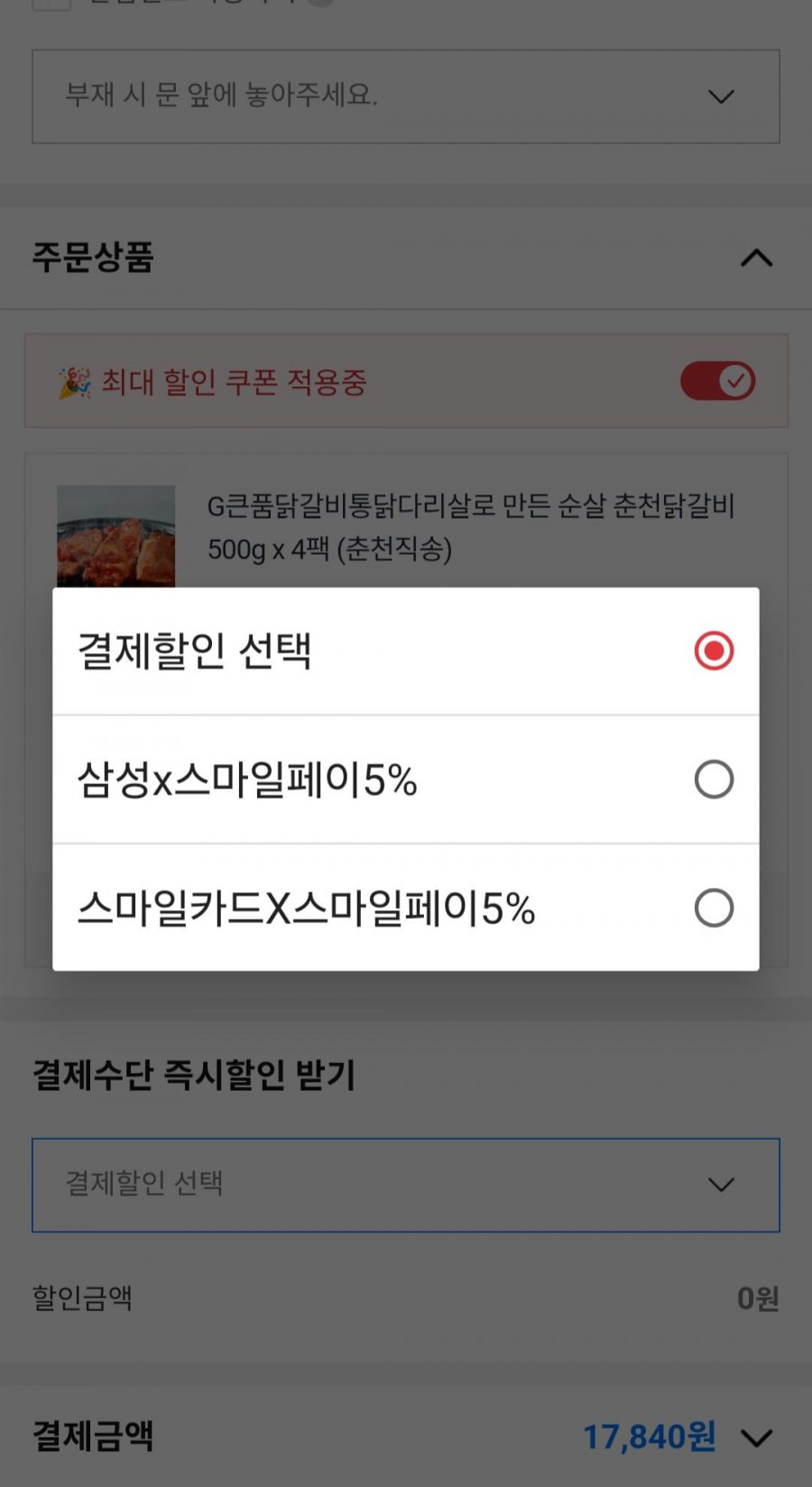Select the 삼성x스마일페이5% discount option
This screenshot has height=1487, width=812.
click(713, 780)
